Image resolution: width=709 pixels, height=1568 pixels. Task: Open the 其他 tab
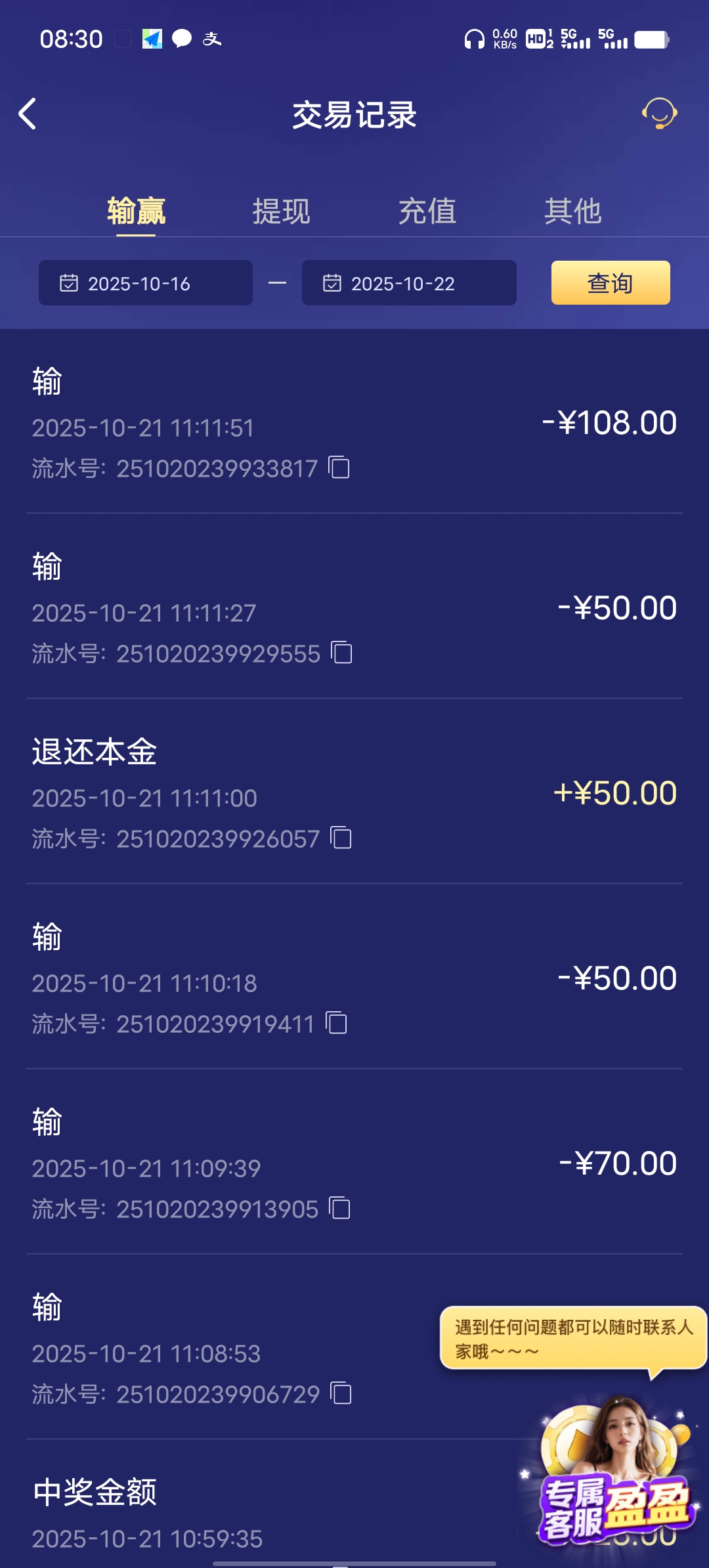(x=572, y=211)
